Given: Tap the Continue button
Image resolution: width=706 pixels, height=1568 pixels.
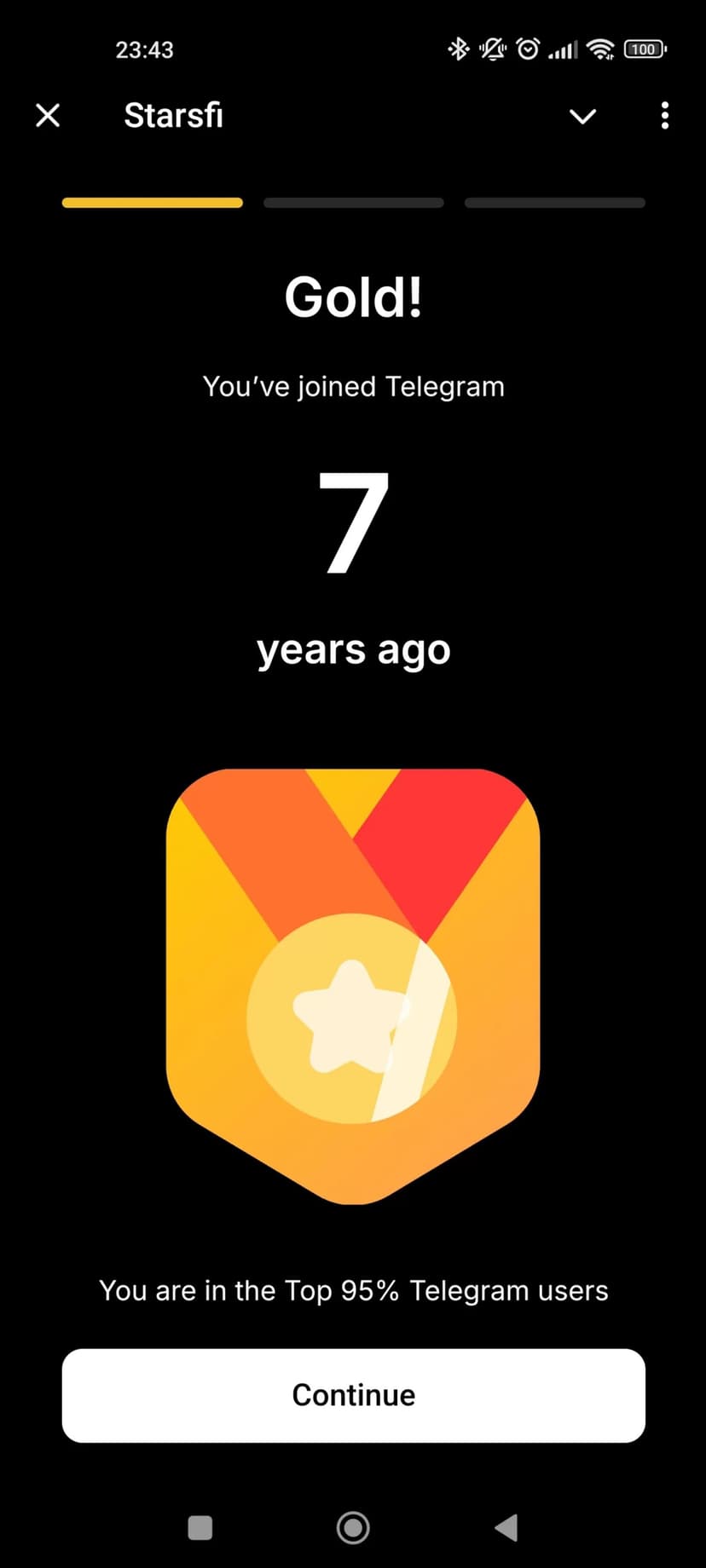Looking at the screenshot, I should click(353, 1395).
